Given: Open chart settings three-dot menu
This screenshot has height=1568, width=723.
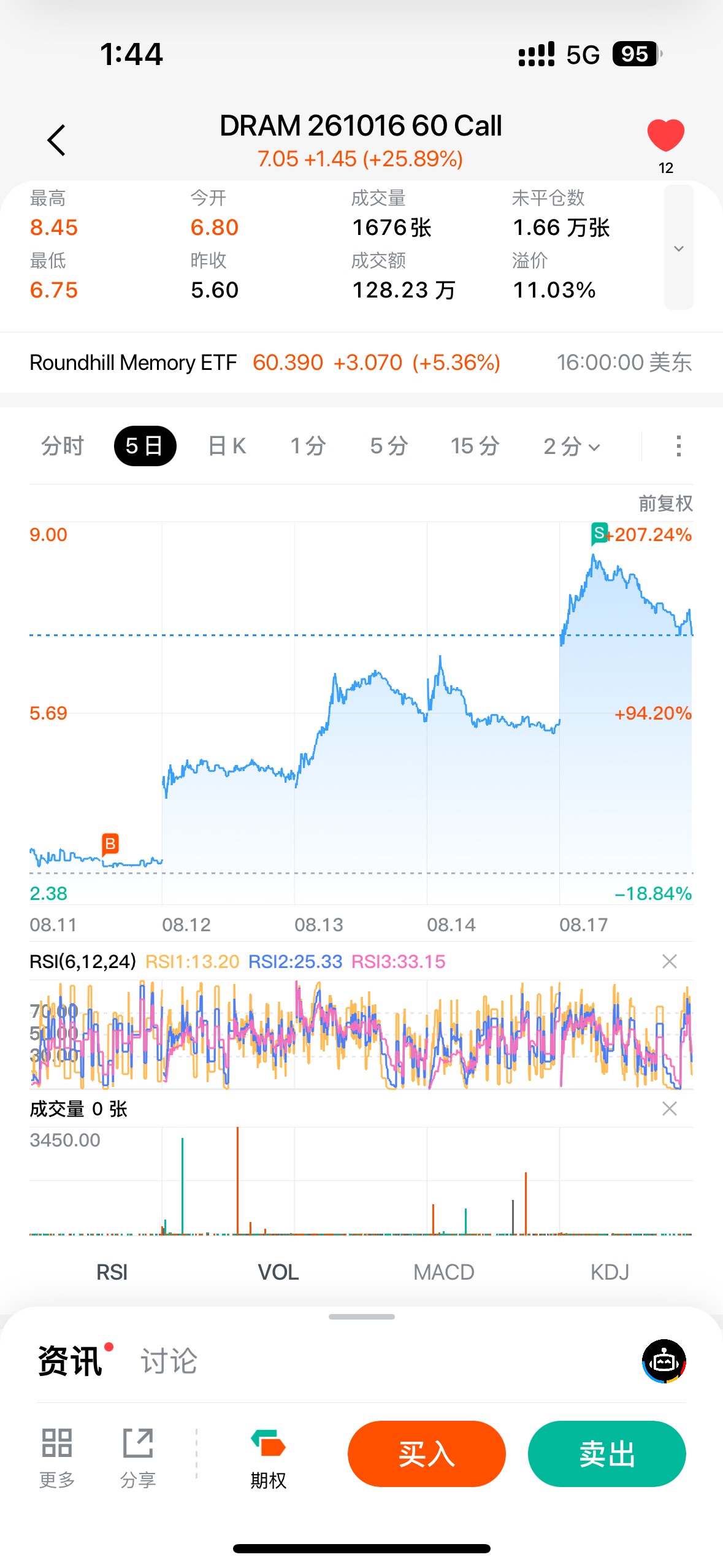Looking at the screenshot, I should pos(678,446).
